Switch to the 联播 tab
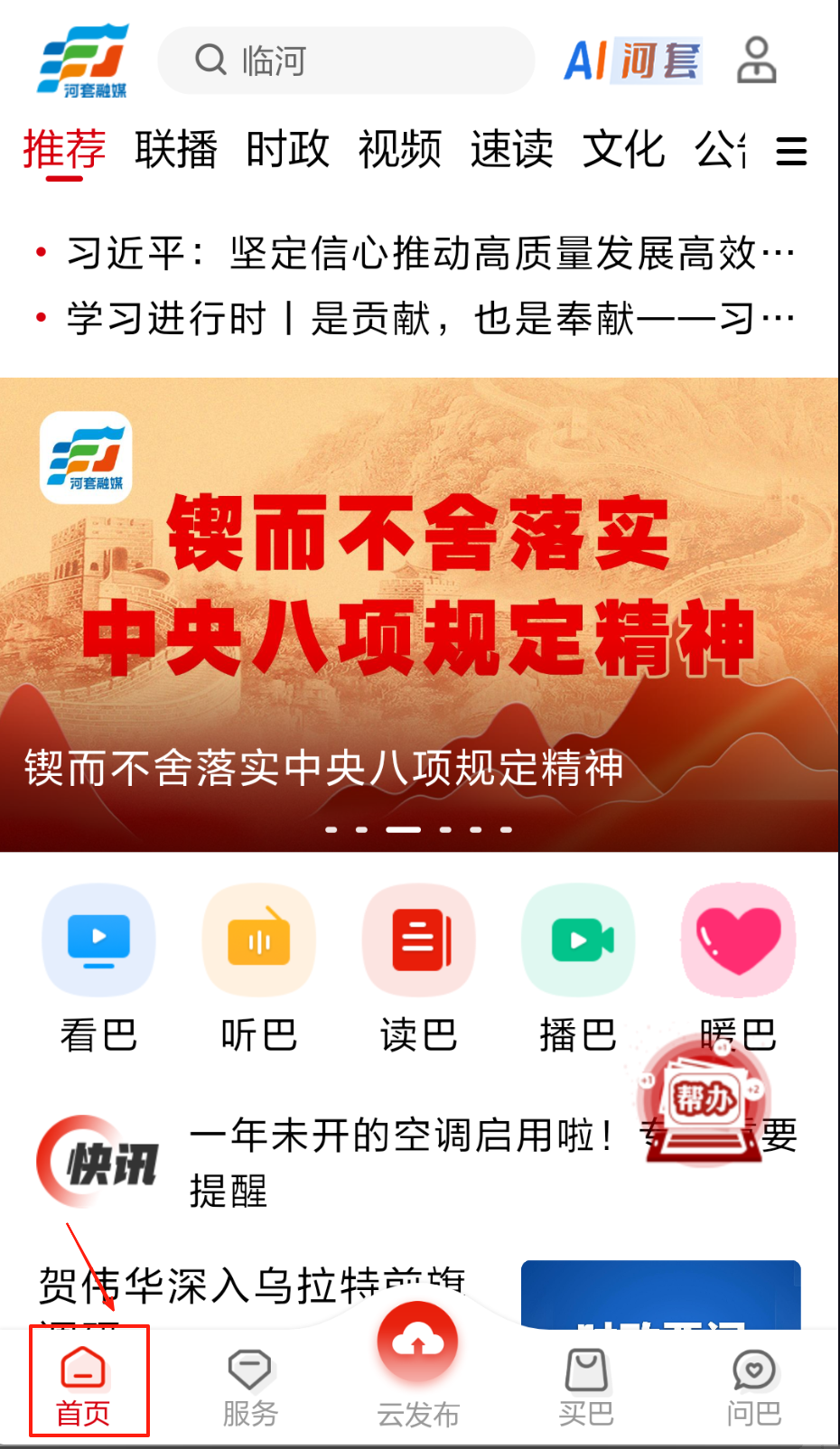The width and height of the screenshot is (840, 1449). click(176, 149)
